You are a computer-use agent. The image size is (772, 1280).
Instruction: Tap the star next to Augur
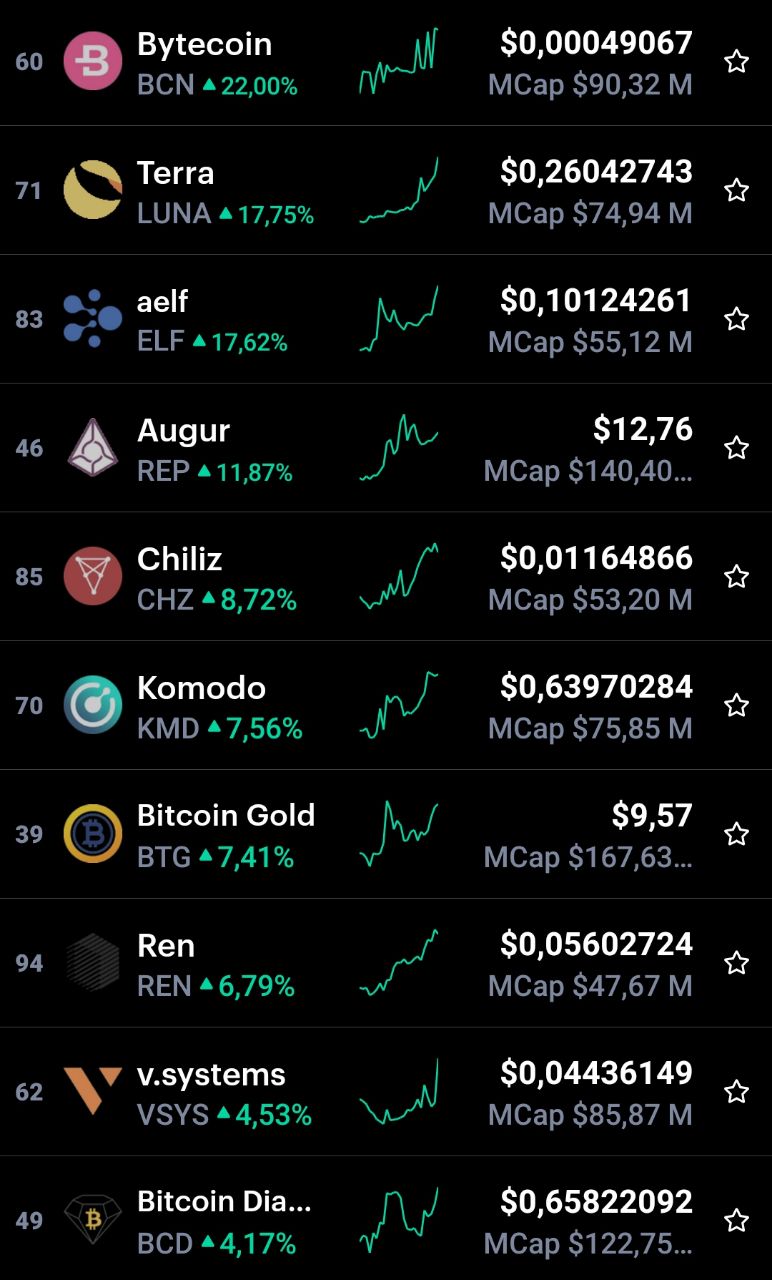tap(737, 448)
